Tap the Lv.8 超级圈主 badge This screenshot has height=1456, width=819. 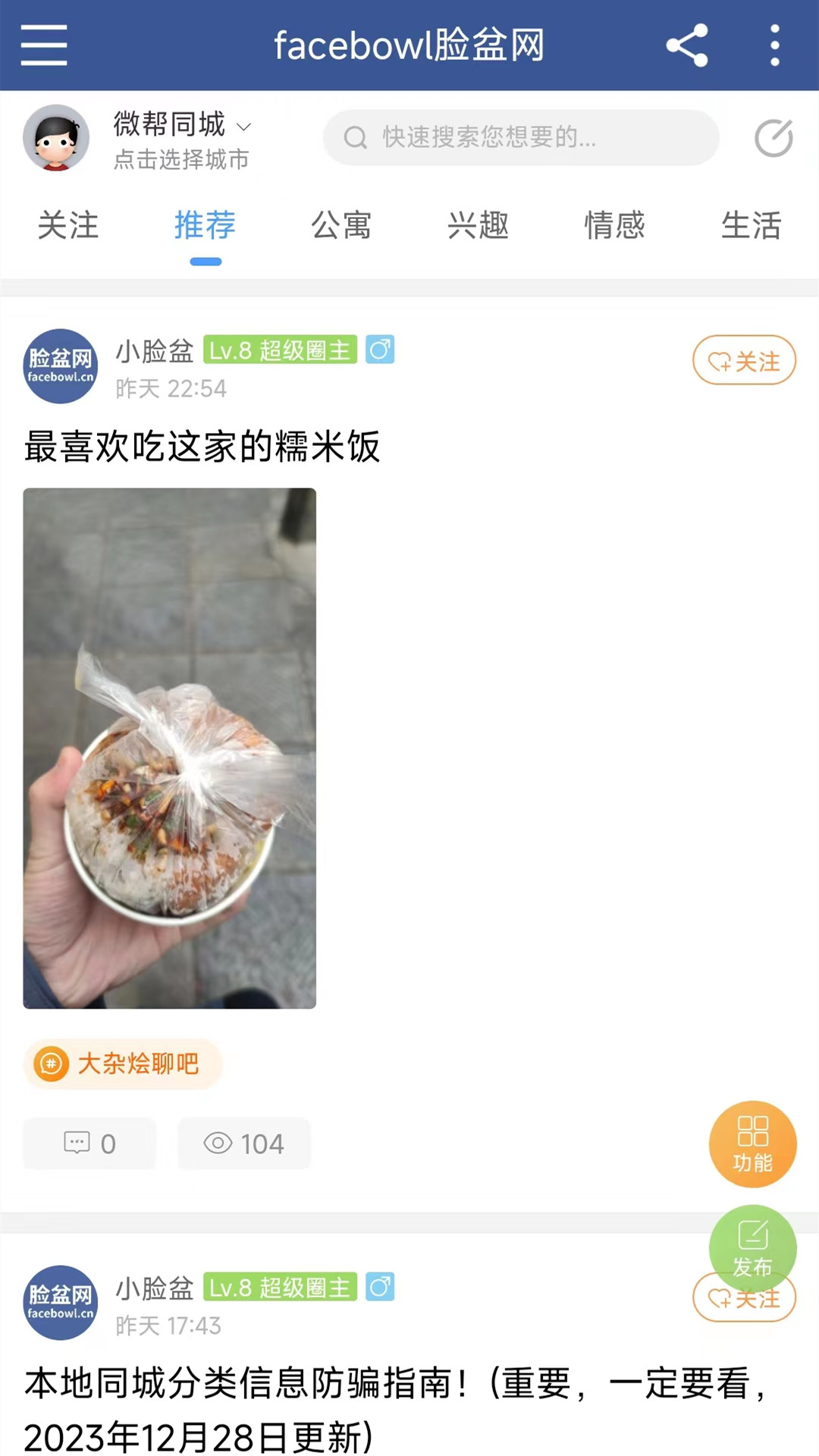[280, 350]
